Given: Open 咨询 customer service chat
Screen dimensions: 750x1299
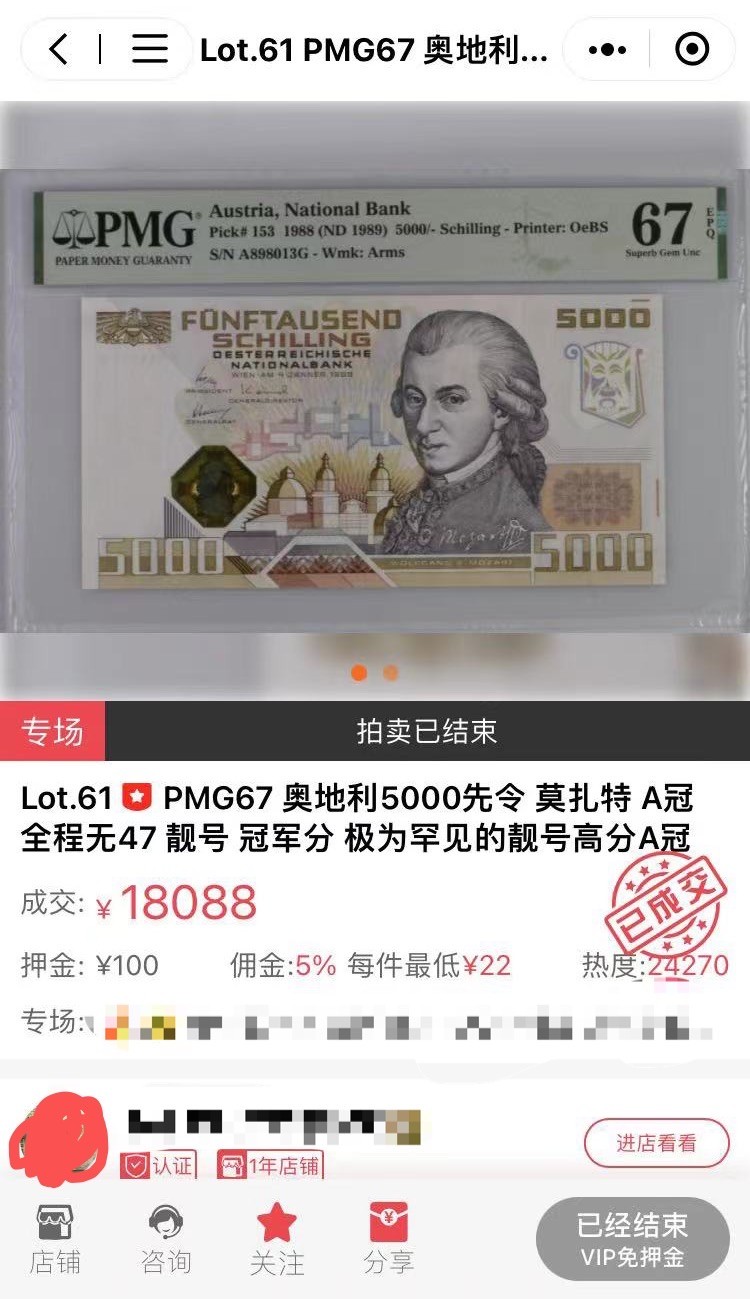Looking at the screenshot, I should pos(166,1239).
